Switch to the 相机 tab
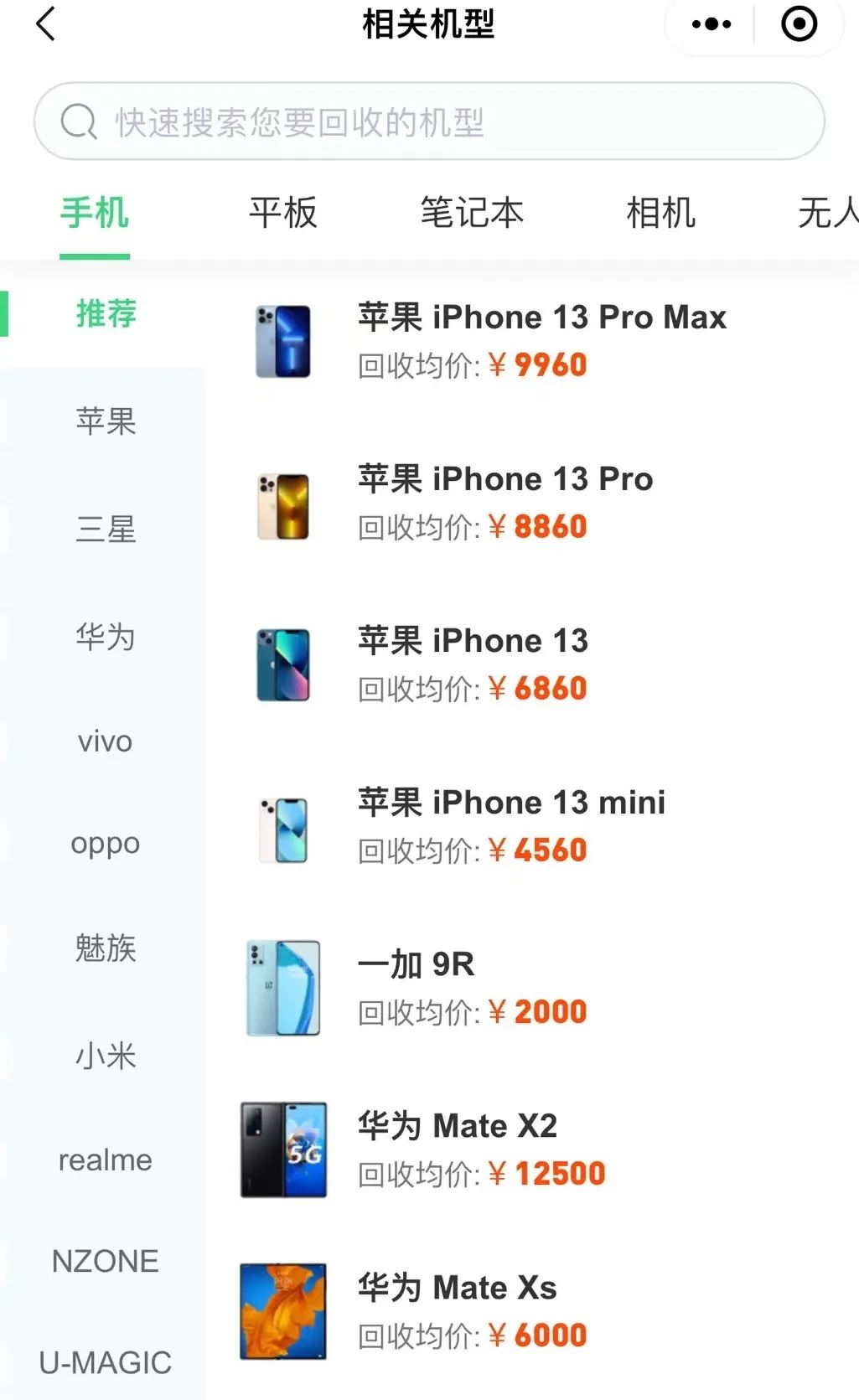This screenshot has width=859, height=1400. (x=661, y=214)
